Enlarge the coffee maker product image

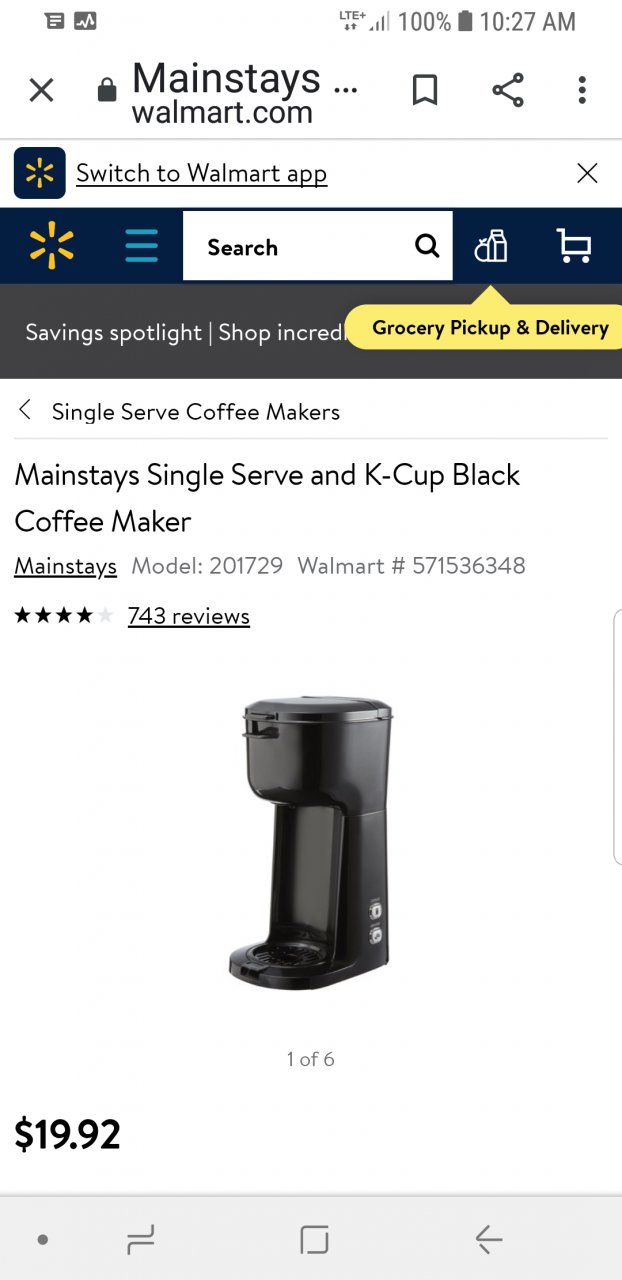tap(310, 842)
